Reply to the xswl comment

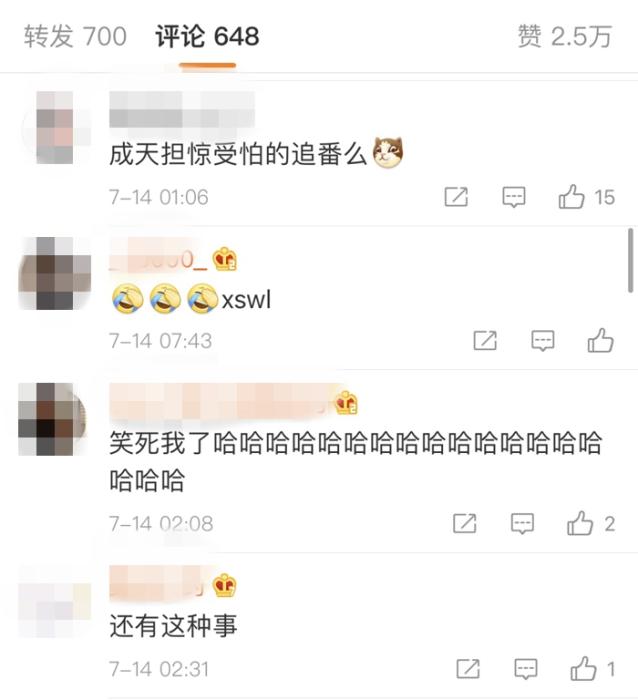(x=542, y=341)
